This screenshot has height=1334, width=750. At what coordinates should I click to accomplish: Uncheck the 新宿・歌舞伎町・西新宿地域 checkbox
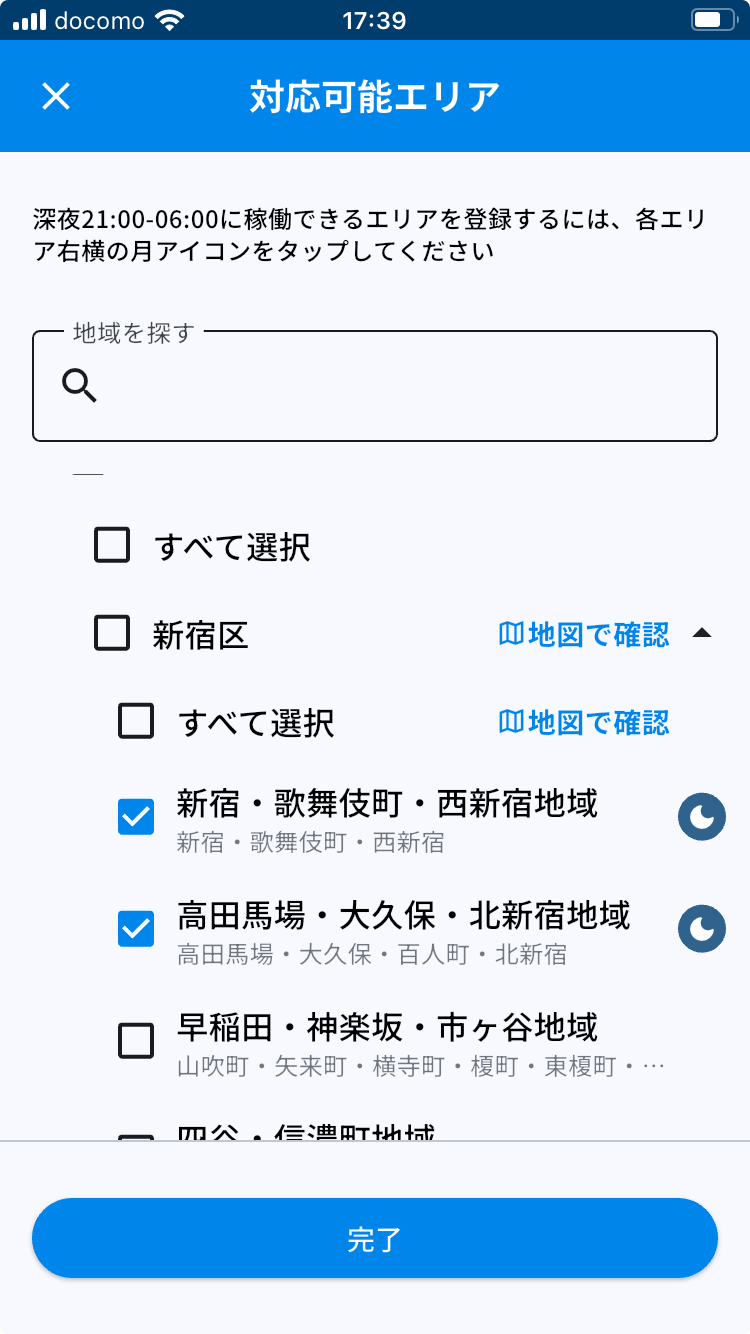(x=136, y=817)
